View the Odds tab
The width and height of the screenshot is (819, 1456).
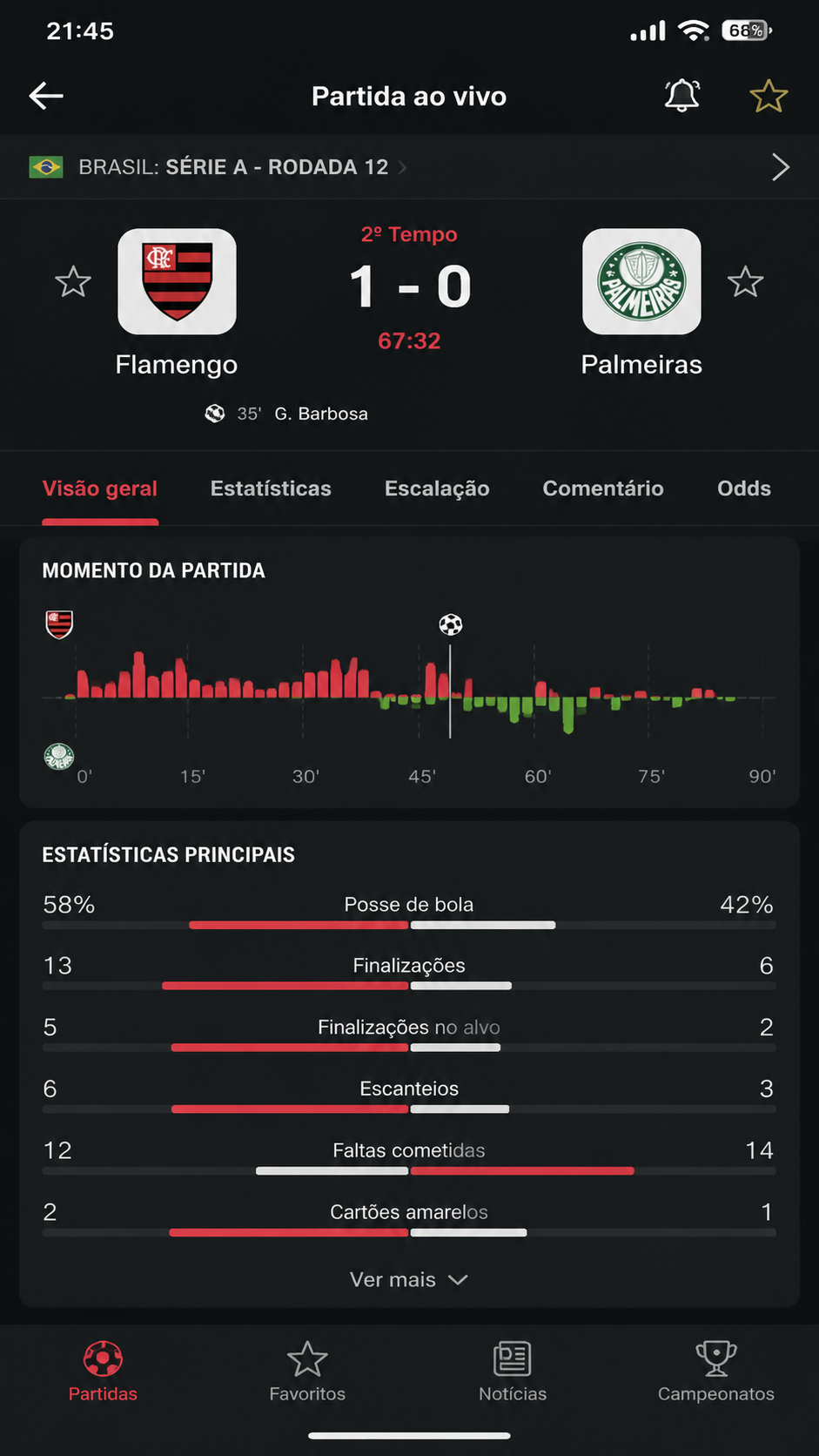pyautogui.click(x=744, y=489)
